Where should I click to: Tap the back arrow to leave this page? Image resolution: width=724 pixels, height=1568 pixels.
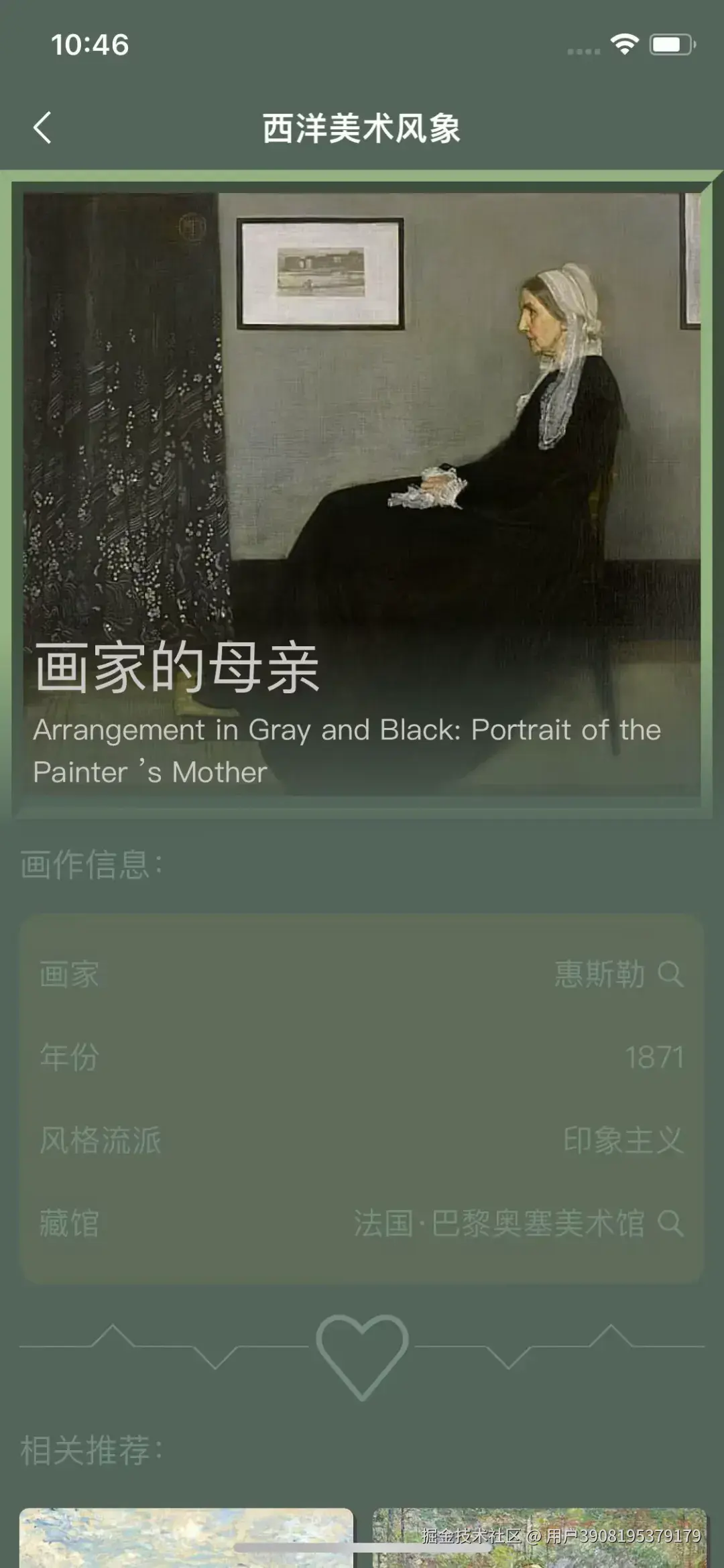coord(42,127)
